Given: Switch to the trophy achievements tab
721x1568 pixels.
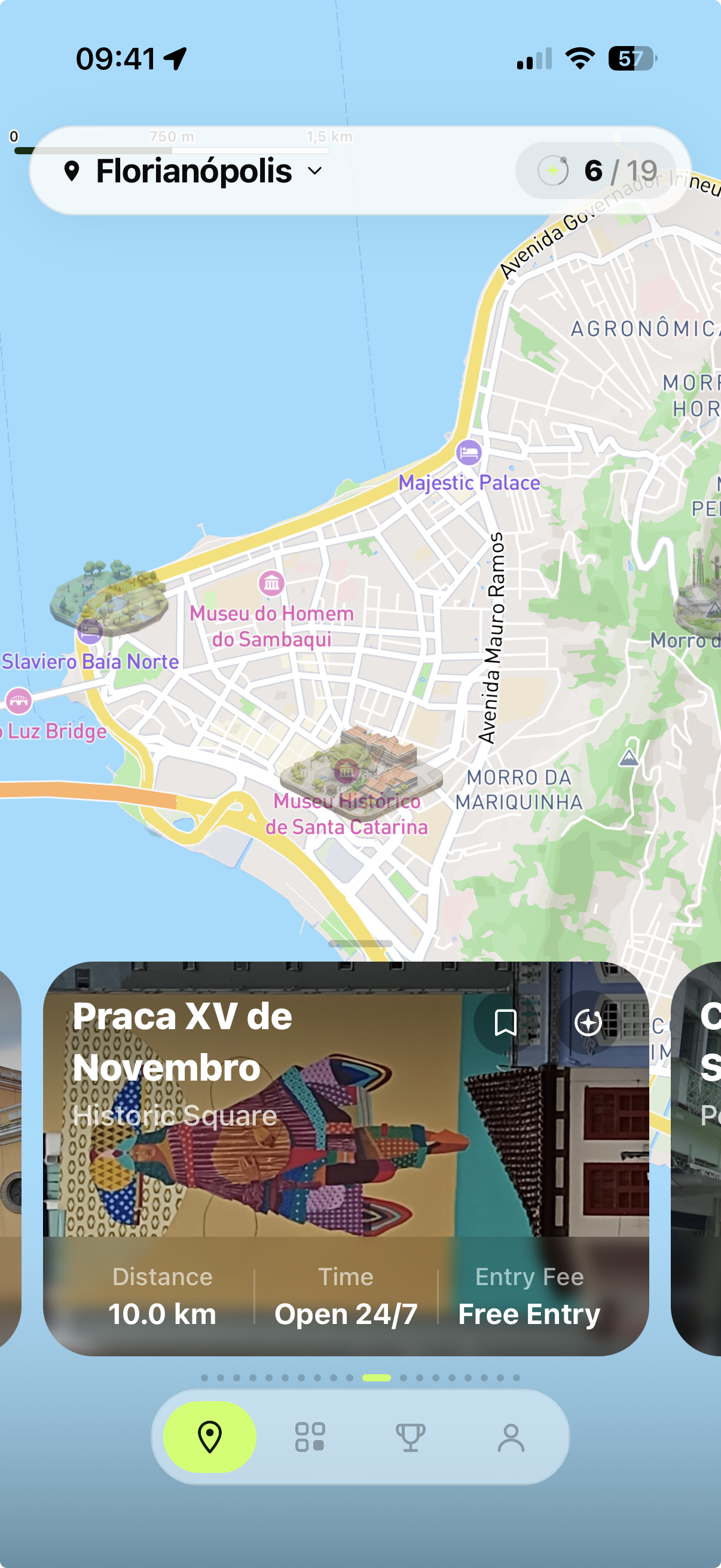Looking at the screenshot, I should point(410,1436).
